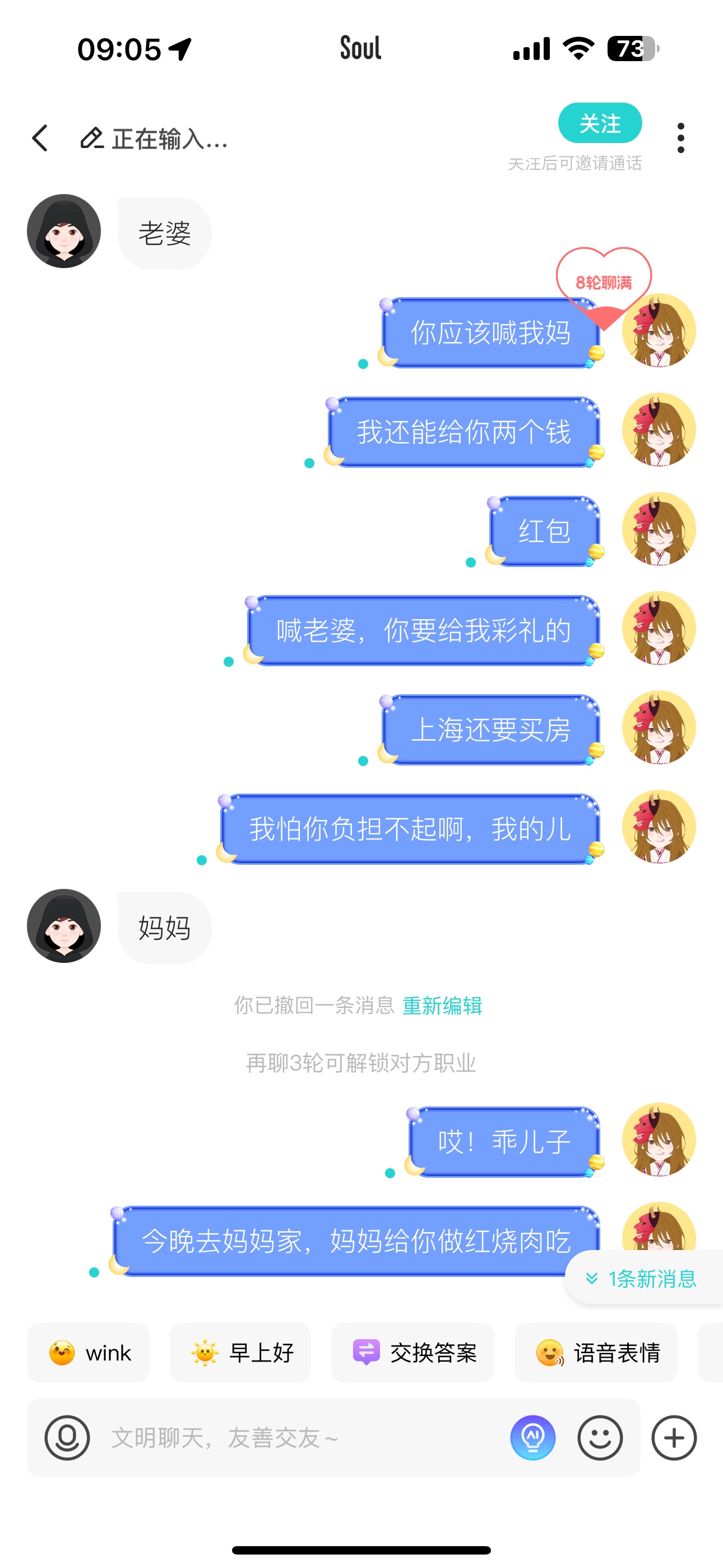Image resolution: width=723 pixels, height=1568 pixels.
Task: Send a wink quick reply
Action: click(x=88, y=1353)
